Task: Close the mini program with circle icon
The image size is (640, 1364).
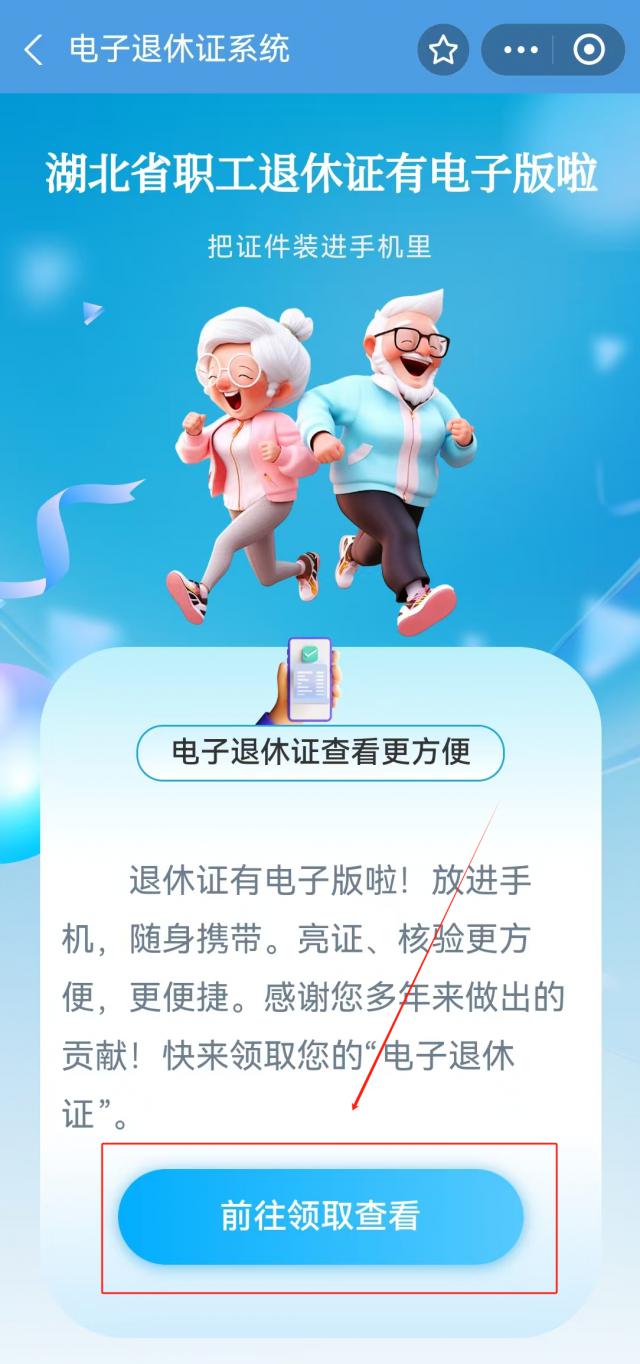Action: tap(589, 49)
